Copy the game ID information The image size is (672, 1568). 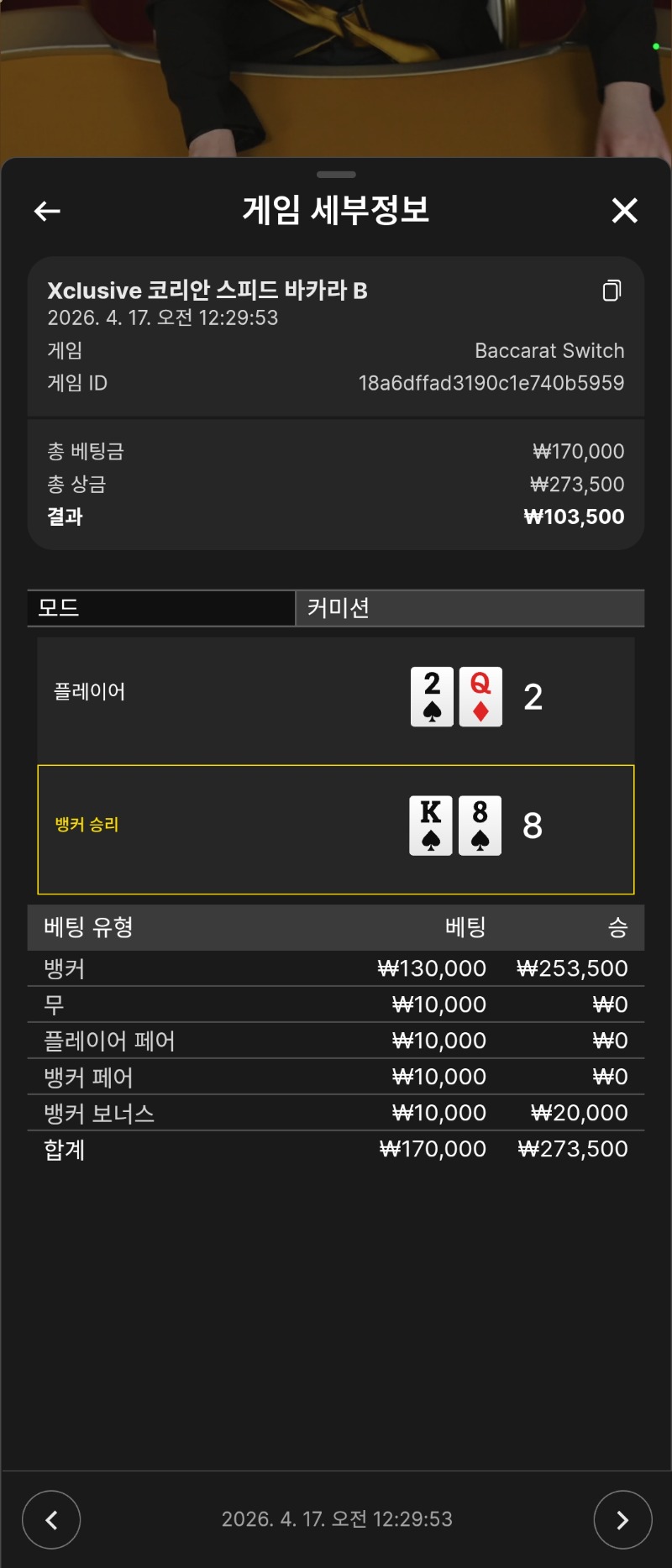point(612,291)
